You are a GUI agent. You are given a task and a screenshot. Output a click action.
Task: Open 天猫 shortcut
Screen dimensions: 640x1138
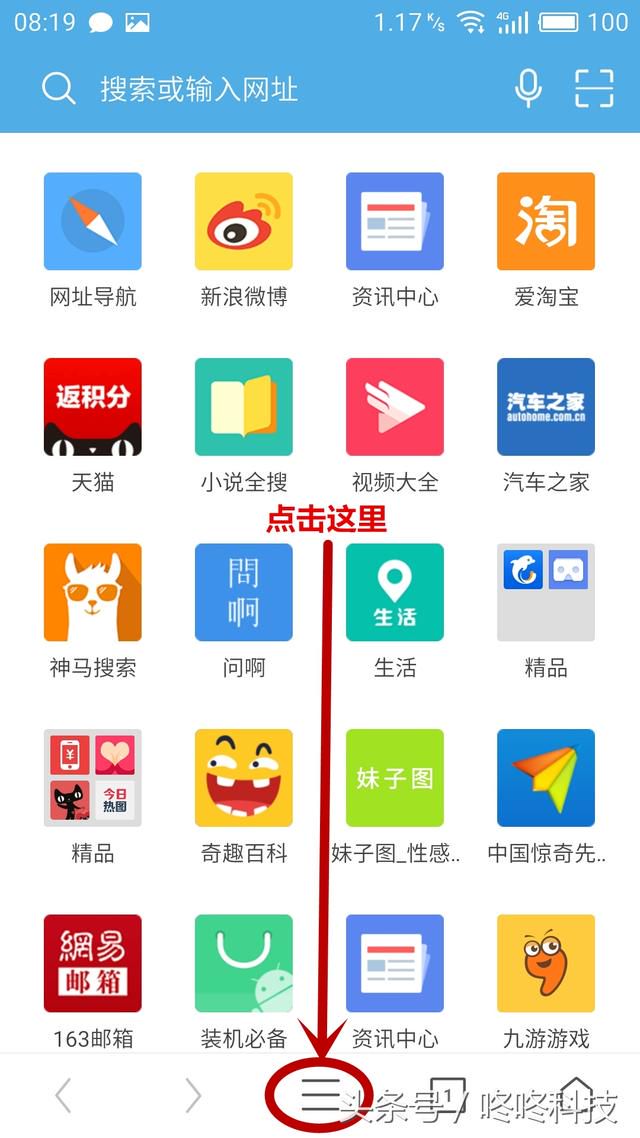[93, 407]
